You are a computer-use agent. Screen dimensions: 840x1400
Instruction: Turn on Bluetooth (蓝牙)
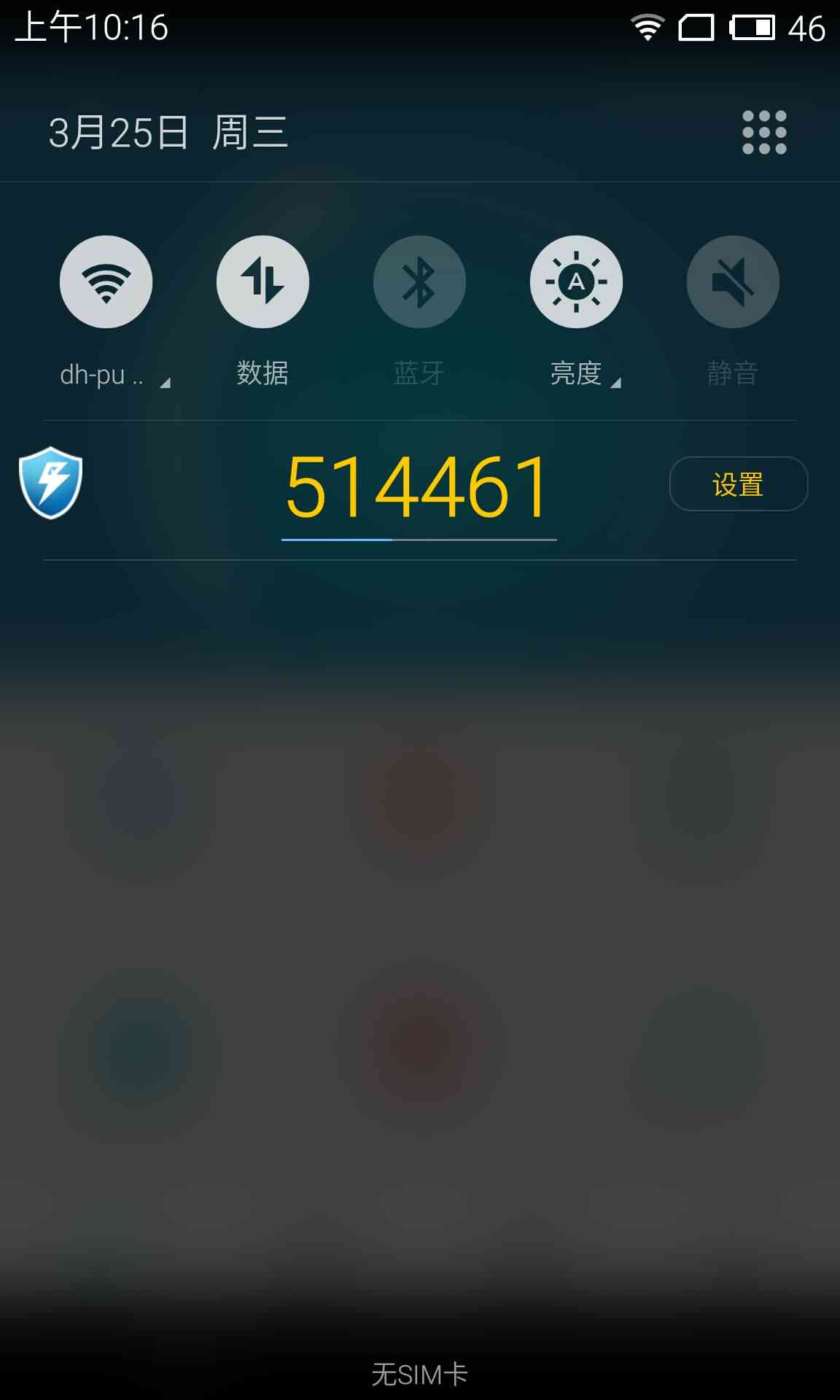[419, 281]
